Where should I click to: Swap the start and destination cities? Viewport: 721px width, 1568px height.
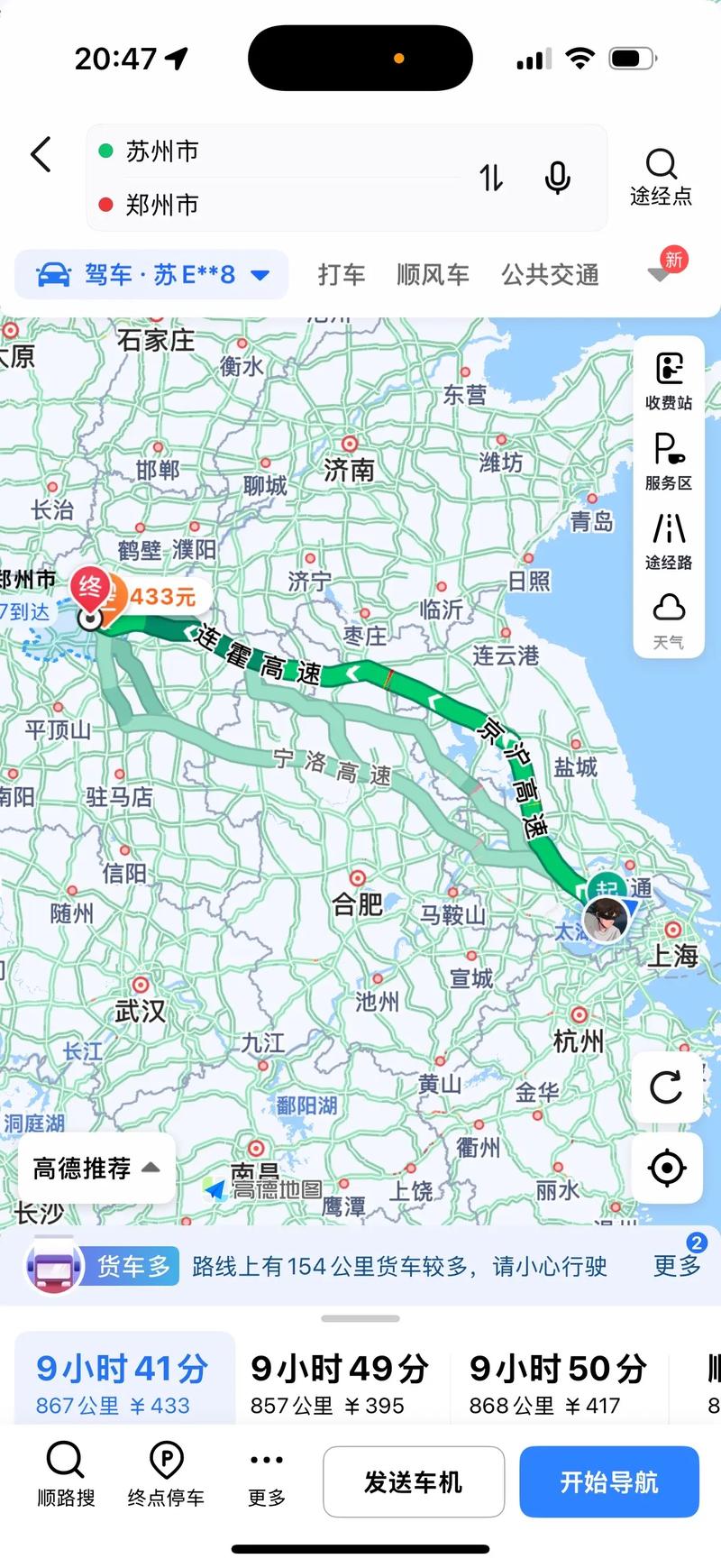click(x=491, y=179)
